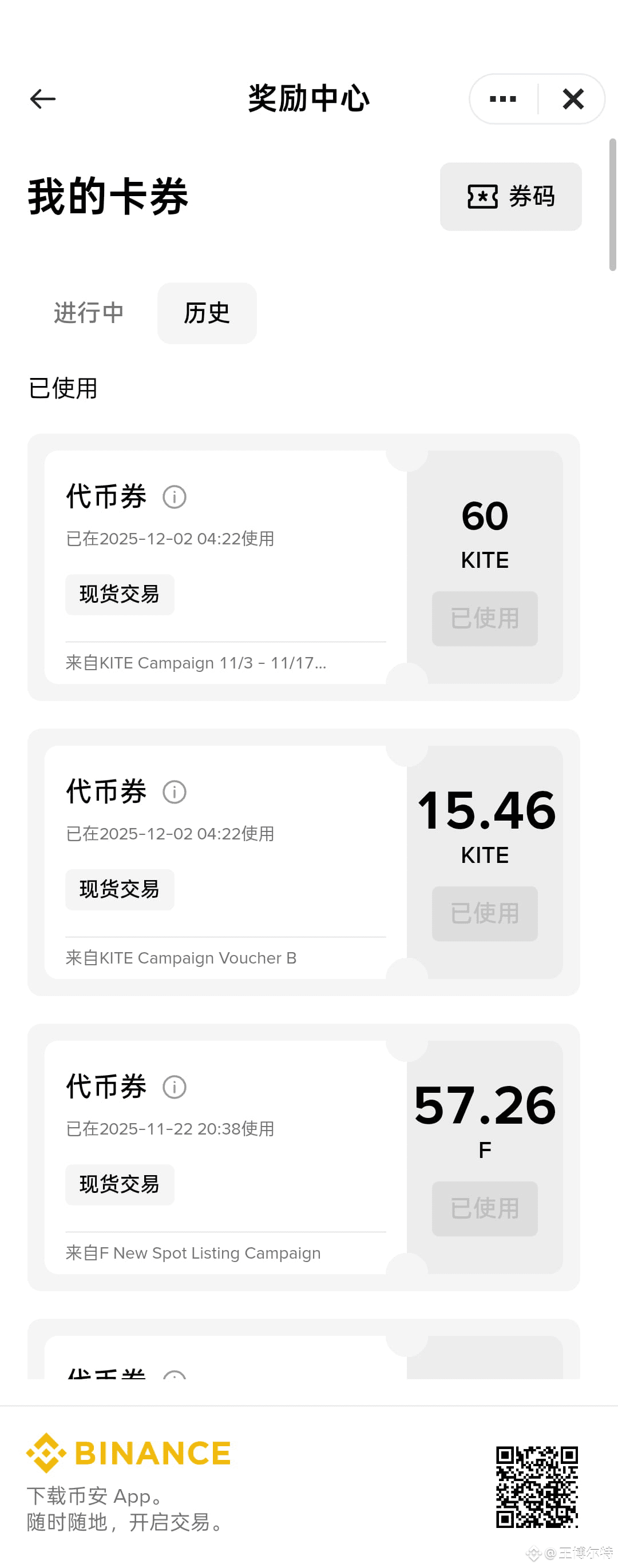Screen dimensions: 618x1568
Task: Expand the truncated KITE Campaign 11/3 – 11/17 text
Action: pos(195,663)
